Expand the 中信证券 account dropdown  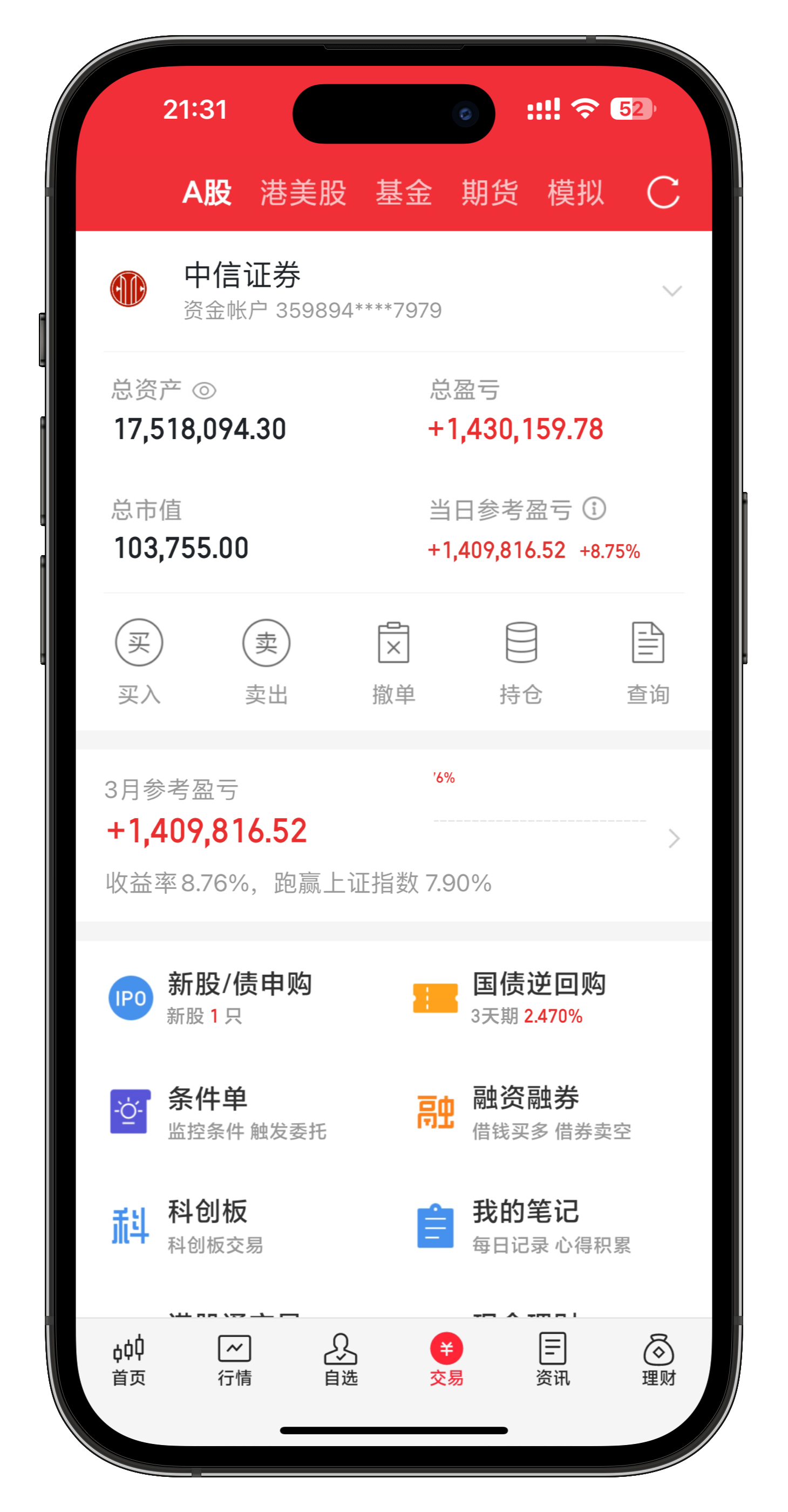coord(671,291)
